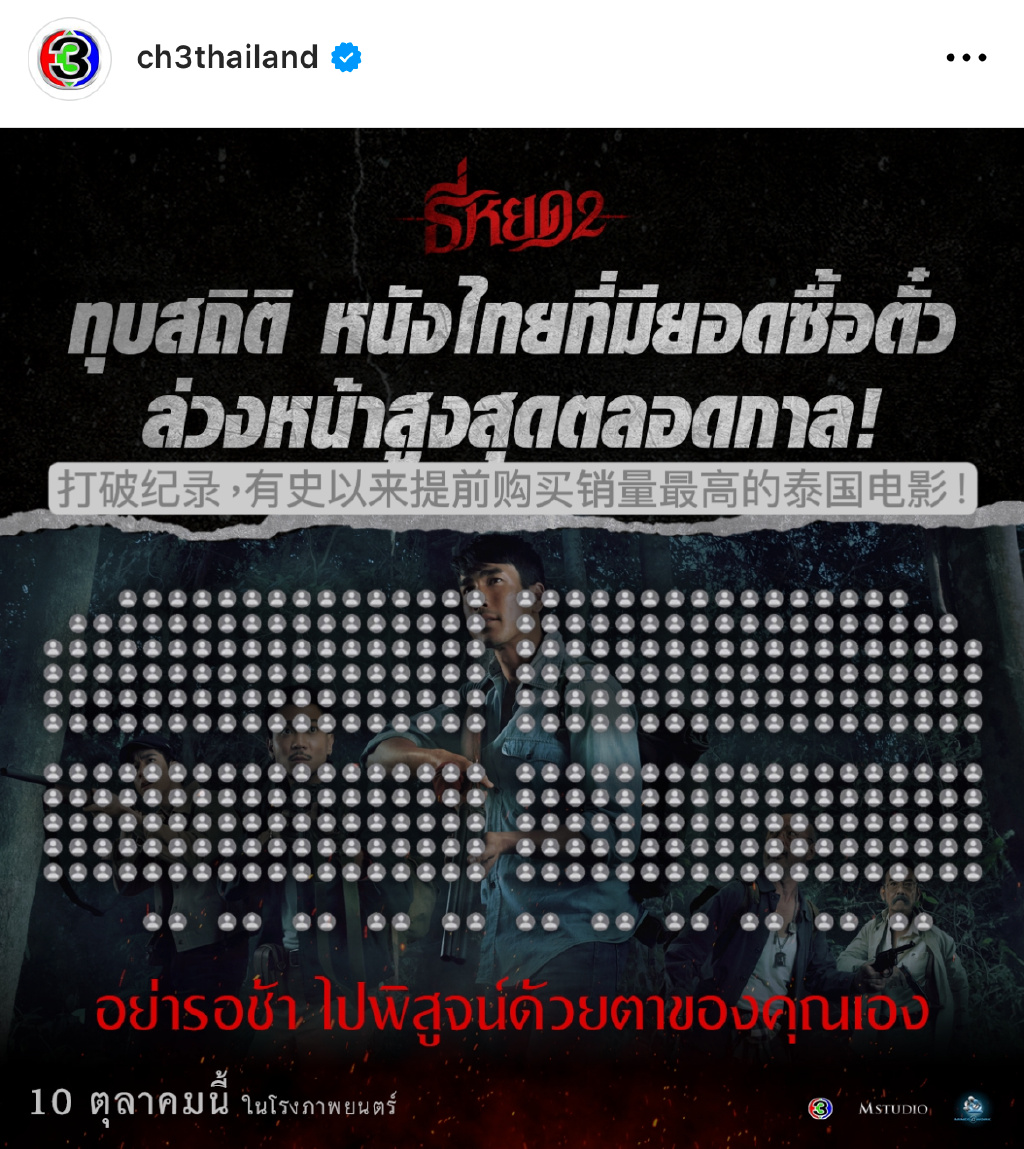
Task: Open the three-dot post options menu
Action: pos(965,57)
